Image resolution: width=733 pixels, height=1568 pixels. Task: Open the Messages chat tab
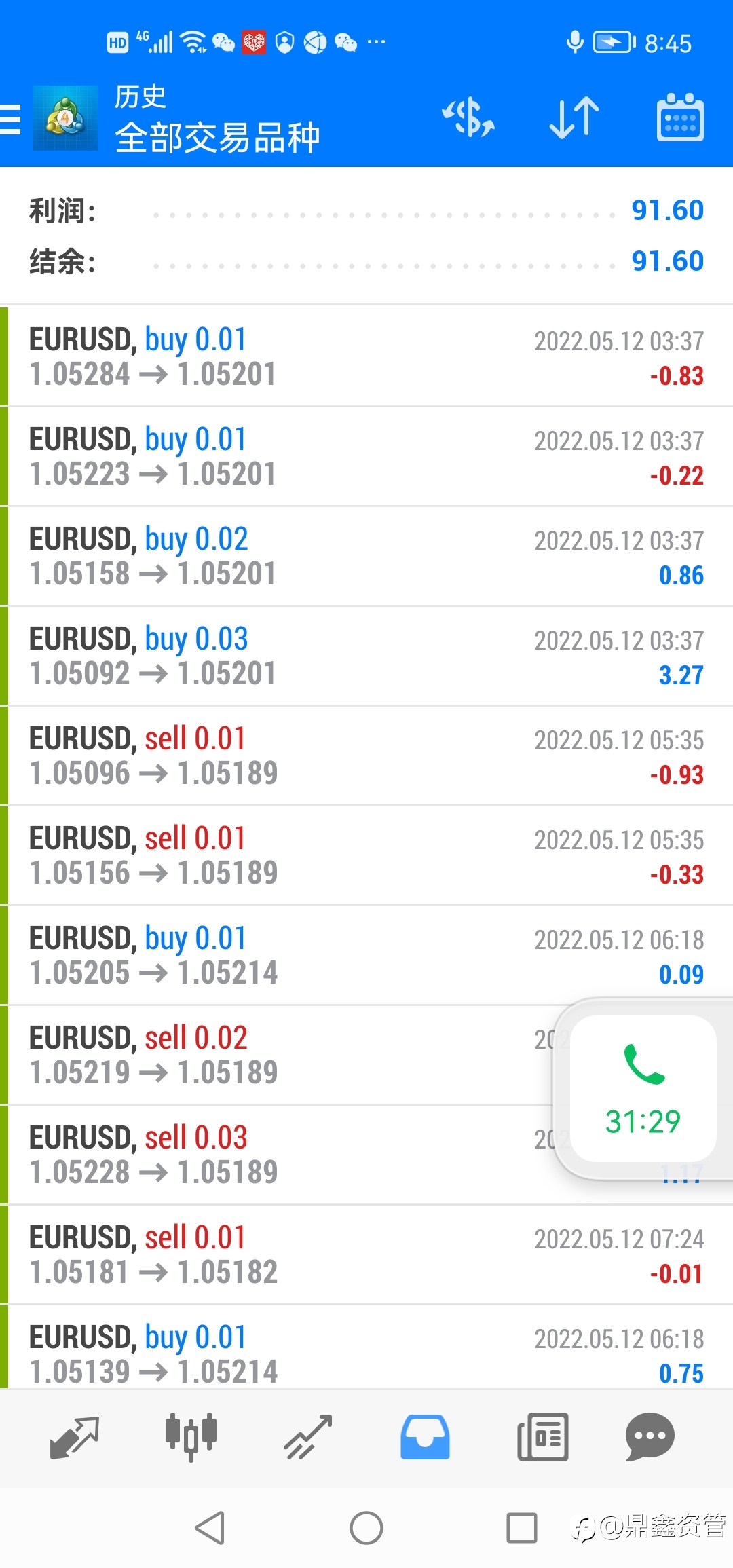coord(650,1437)
